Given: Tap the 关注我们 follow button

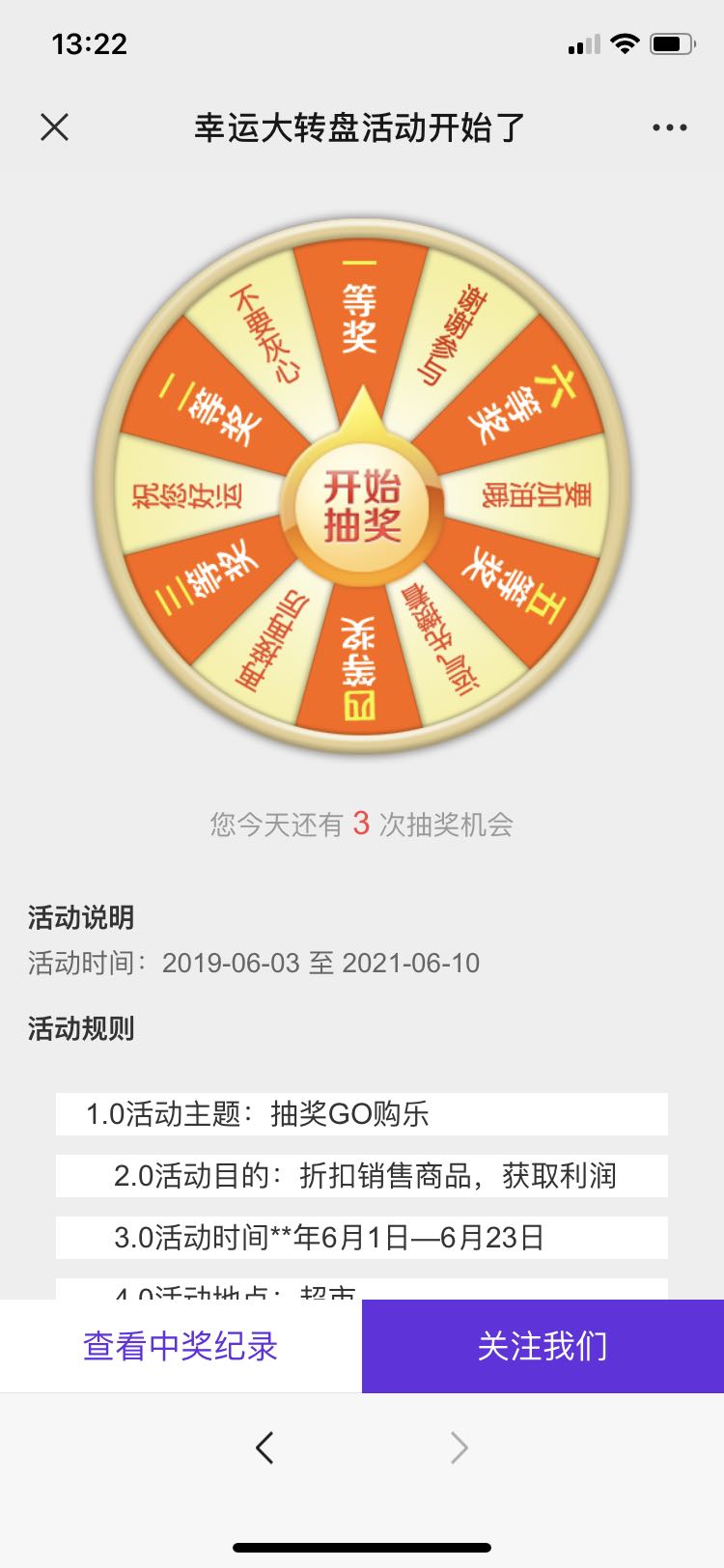Looking at the screenshot, I should [543, 1346].
